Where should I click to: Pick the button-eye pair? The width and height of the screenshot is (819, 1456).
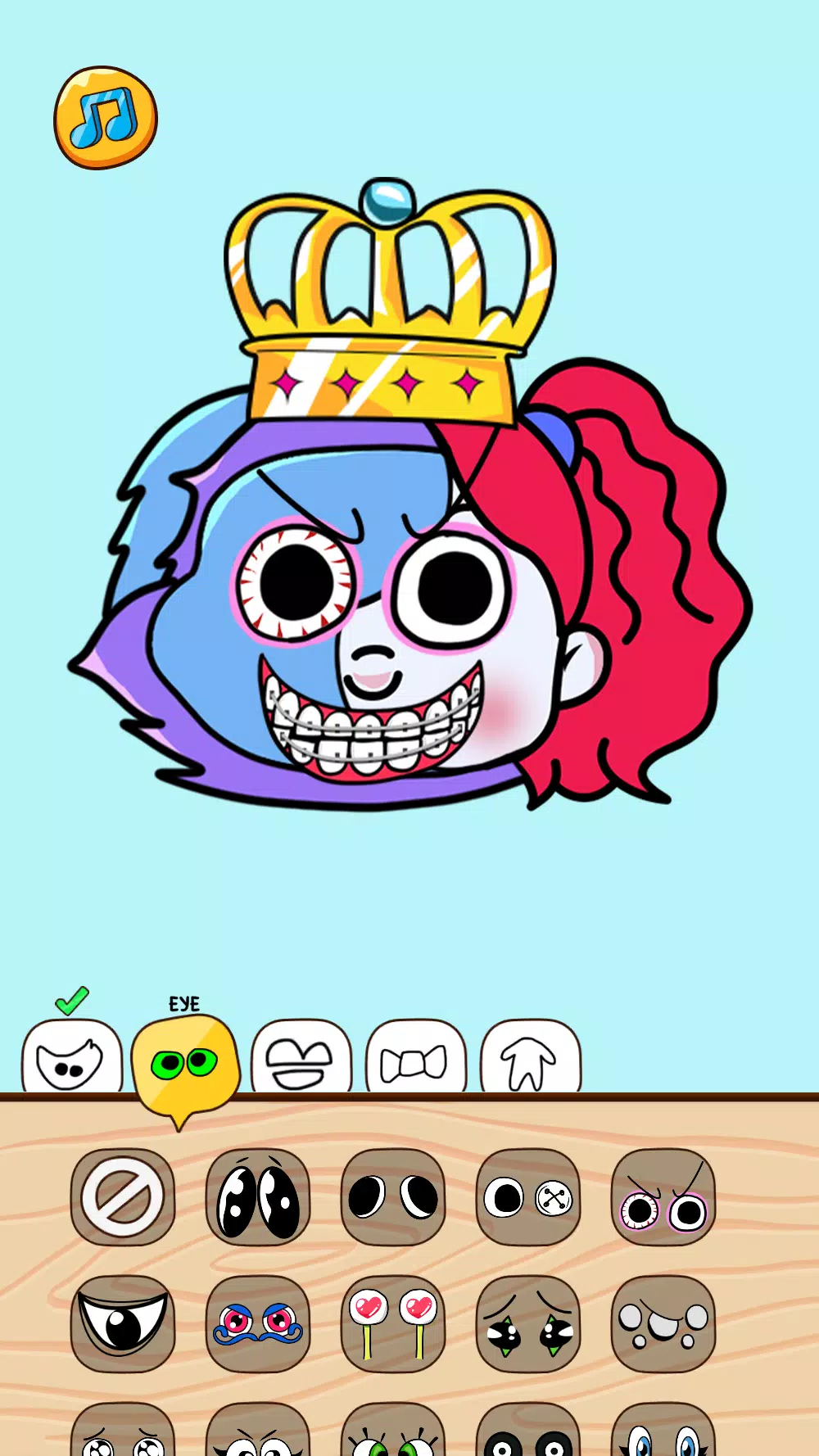point(528,1196)
